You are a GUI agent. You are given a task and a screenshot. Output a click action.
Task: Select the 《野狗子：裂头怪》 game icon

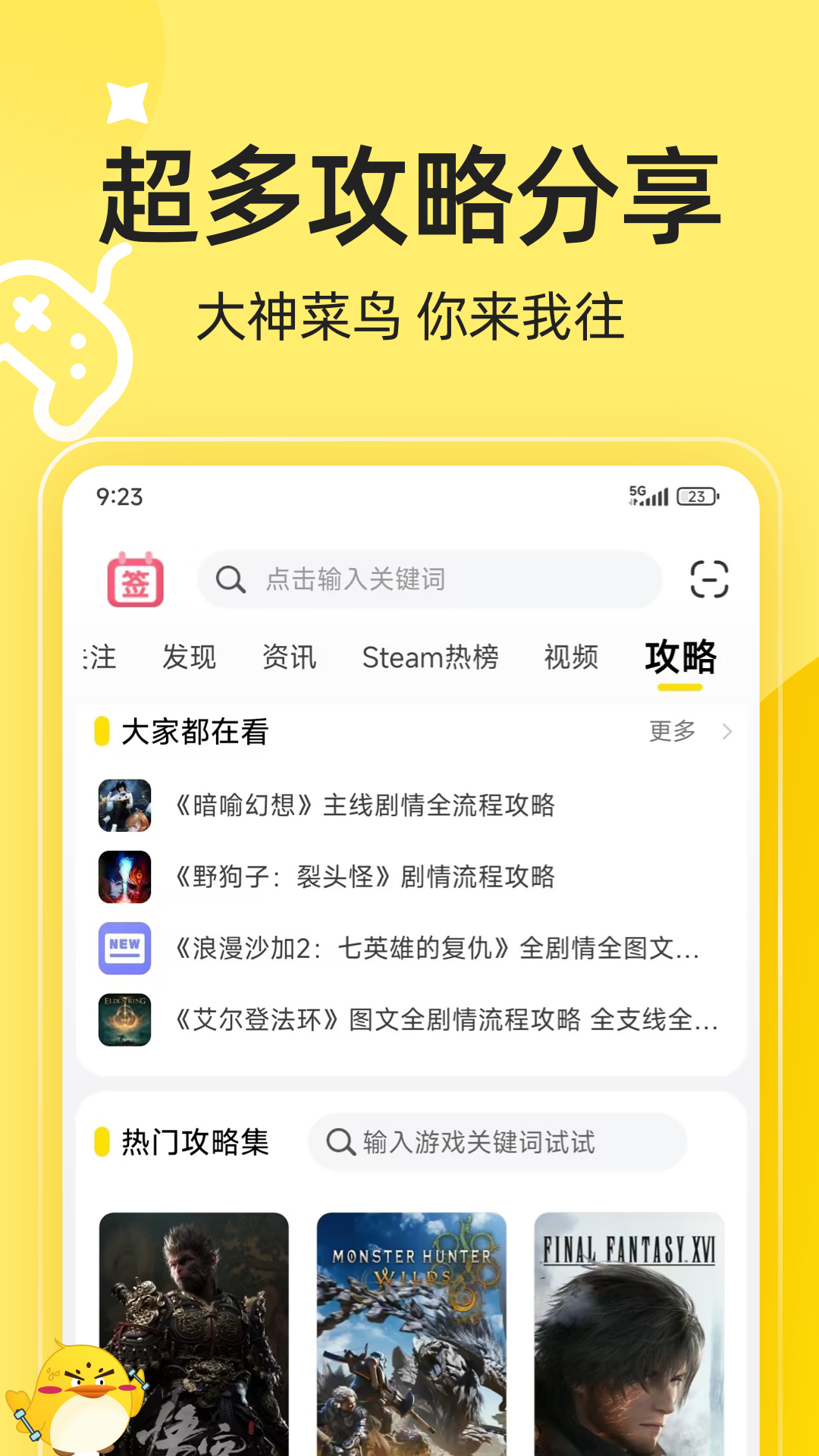(125, 878)
